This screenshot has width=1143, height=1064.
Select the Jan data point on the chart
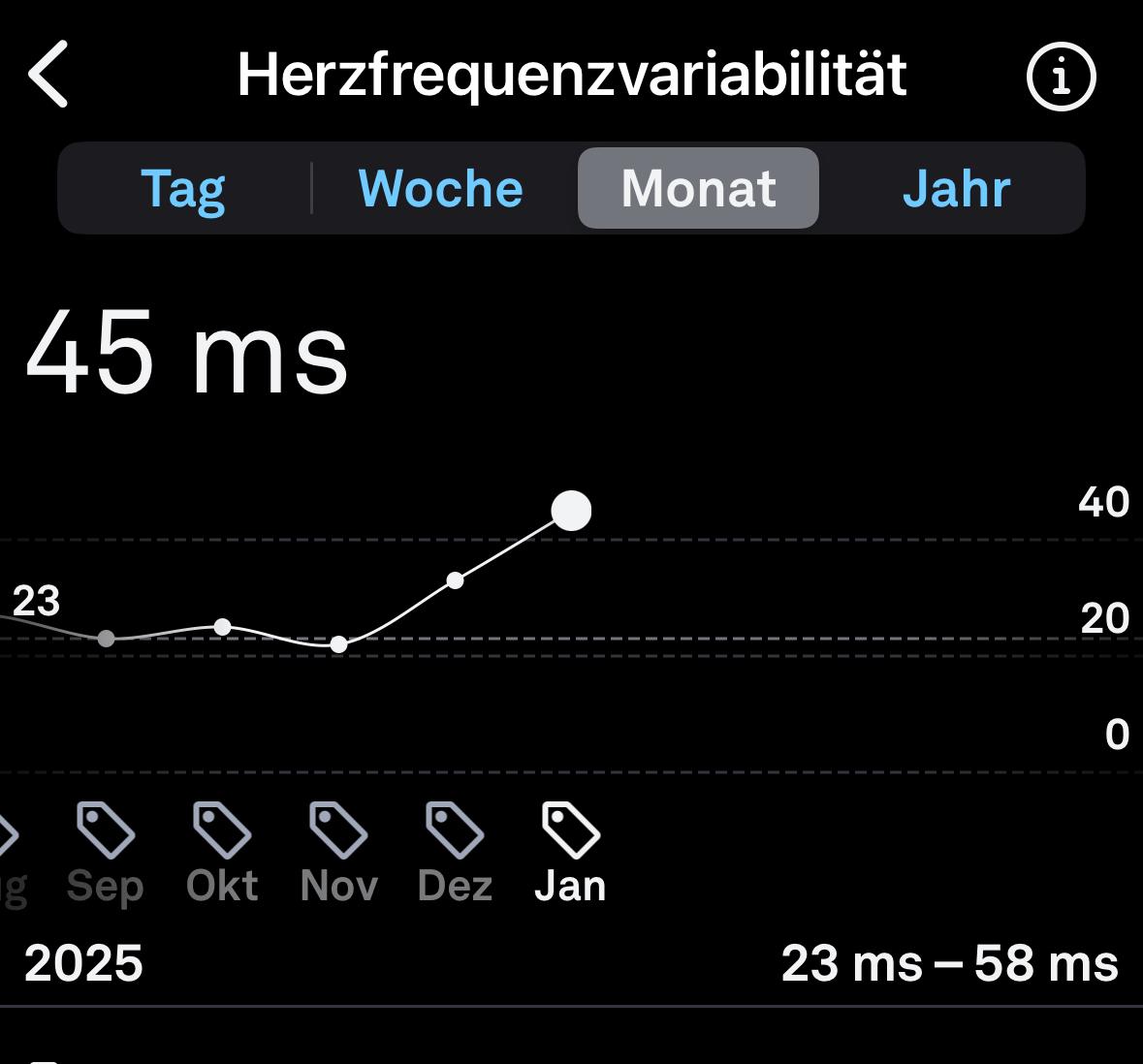tap(571, 511)
